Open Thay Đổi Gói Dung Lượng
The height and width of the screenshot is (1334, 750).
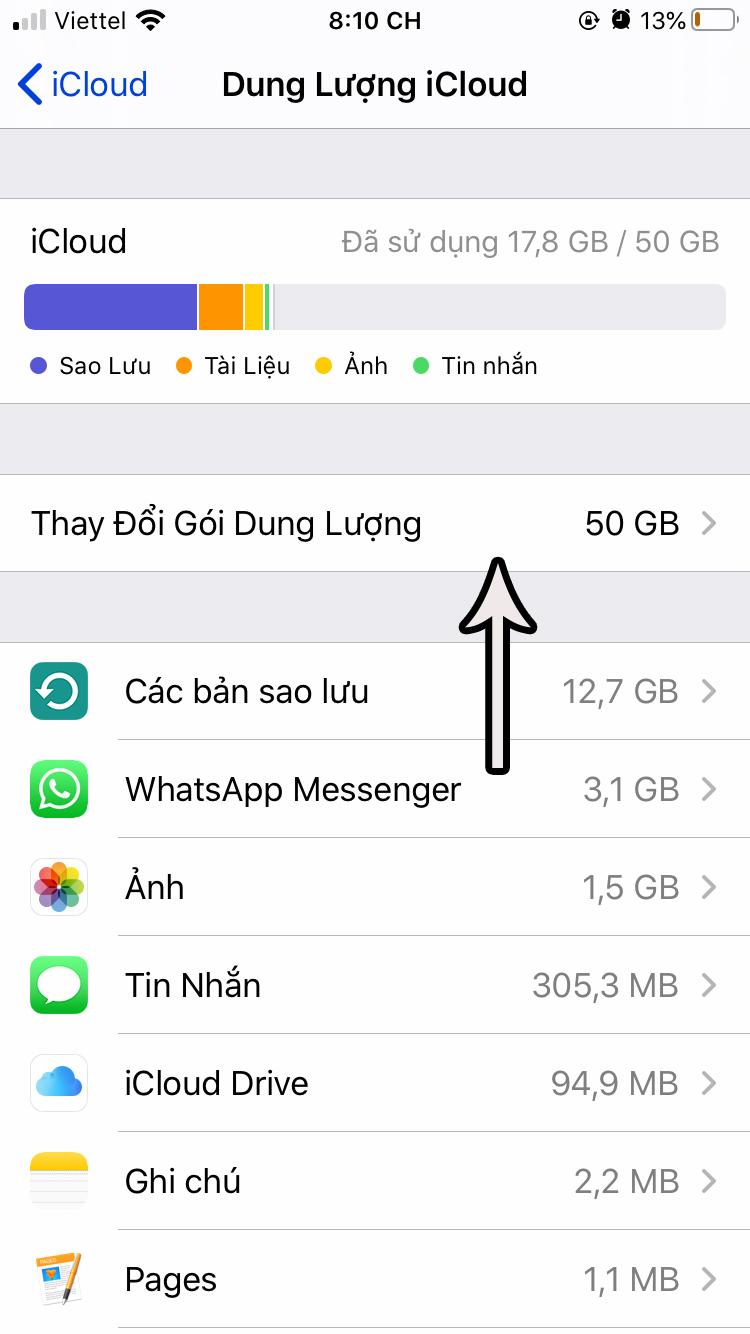pos(375,523)
